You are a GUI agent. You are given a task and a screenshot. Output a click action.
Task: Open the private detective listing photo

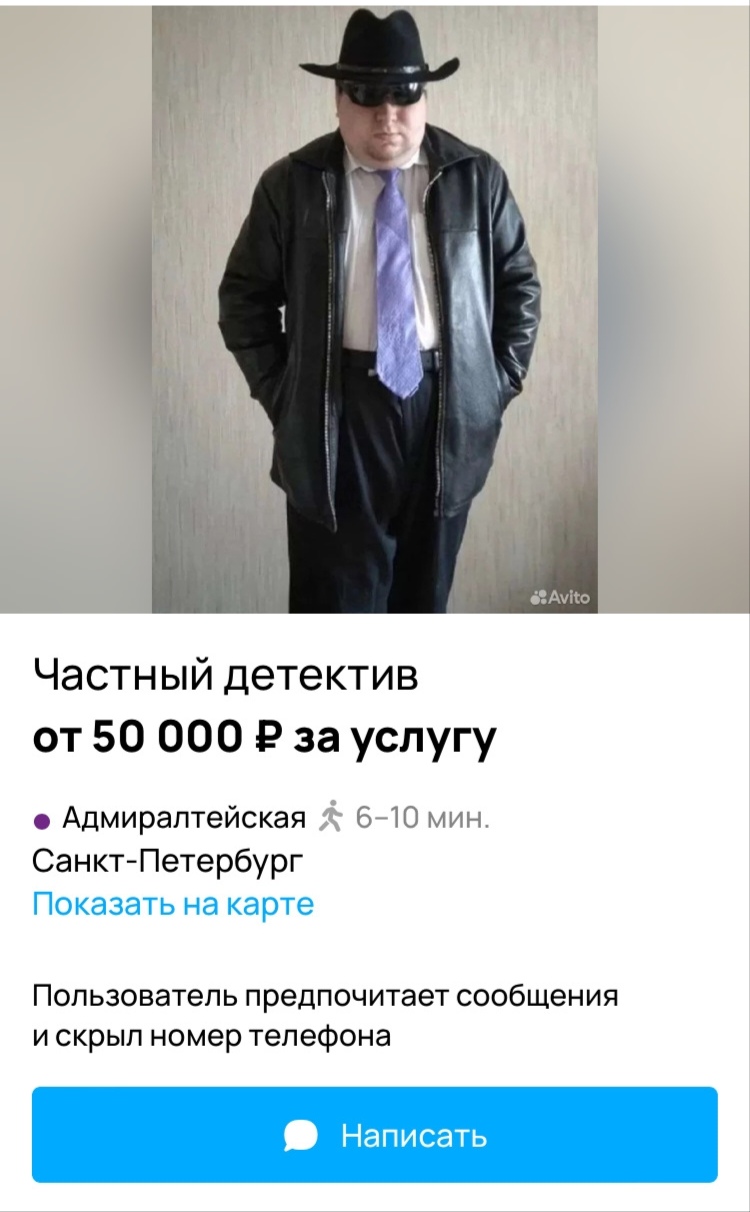[x=375, y=308]
